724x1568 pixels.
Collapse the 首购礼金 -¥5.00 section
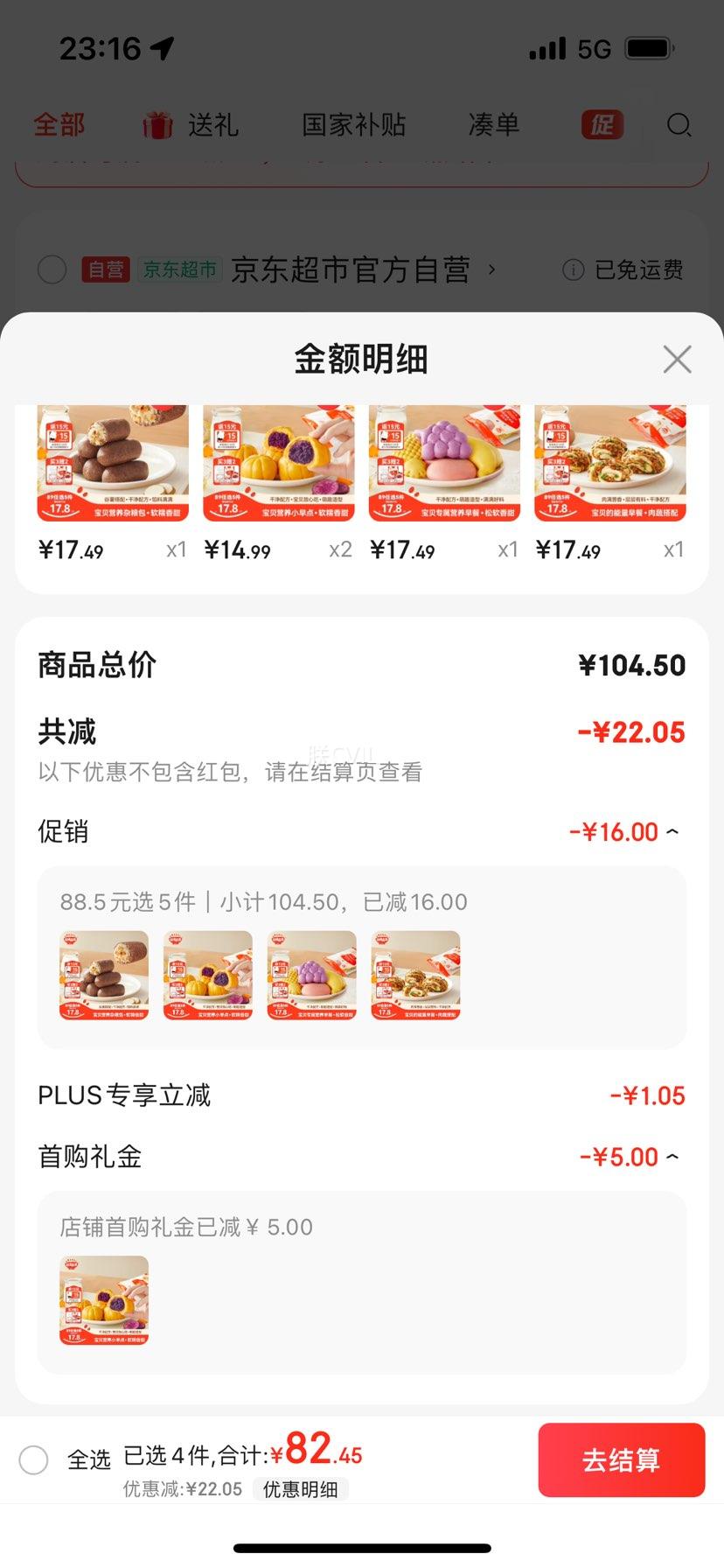(673, 1157)
